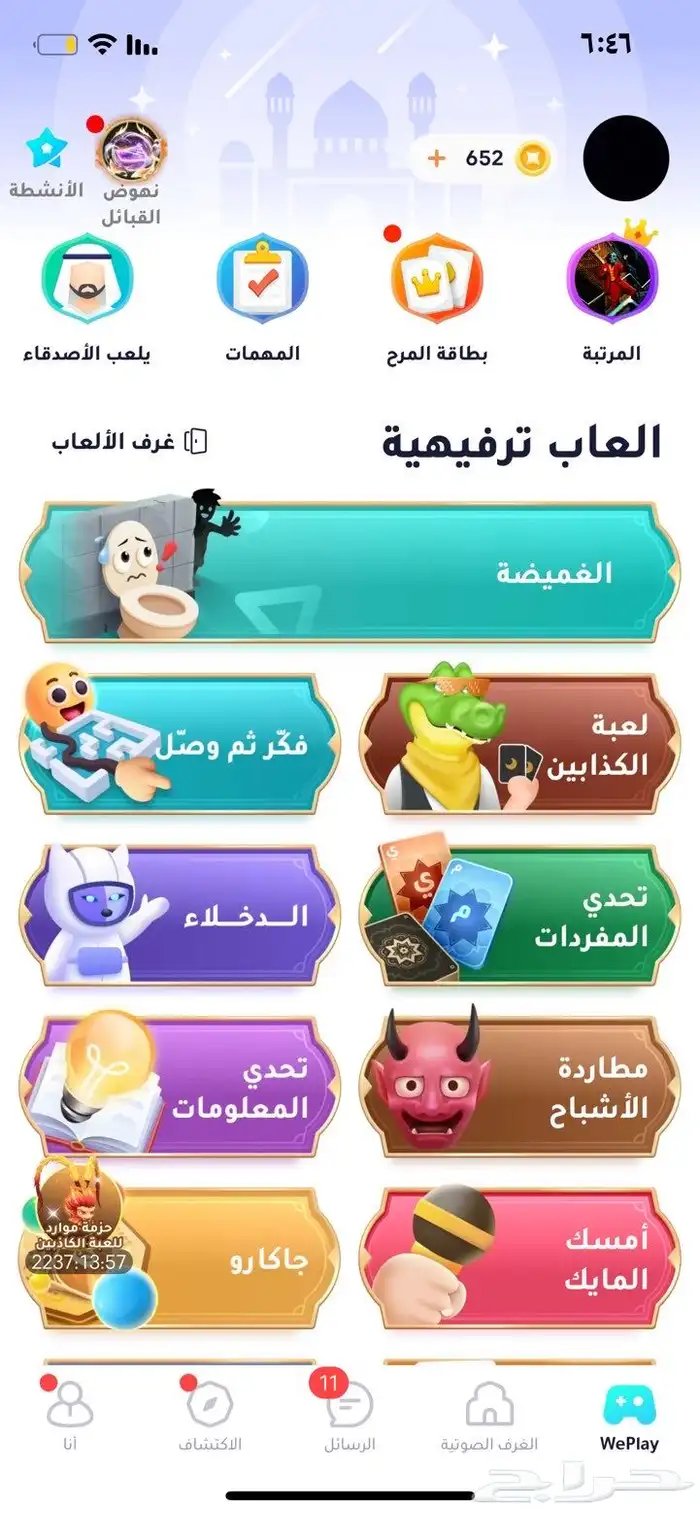Open تحدي المعلومات trivia game
Image resolution: width=700 pixels, height=1515 pixels.
[180, 1088]
